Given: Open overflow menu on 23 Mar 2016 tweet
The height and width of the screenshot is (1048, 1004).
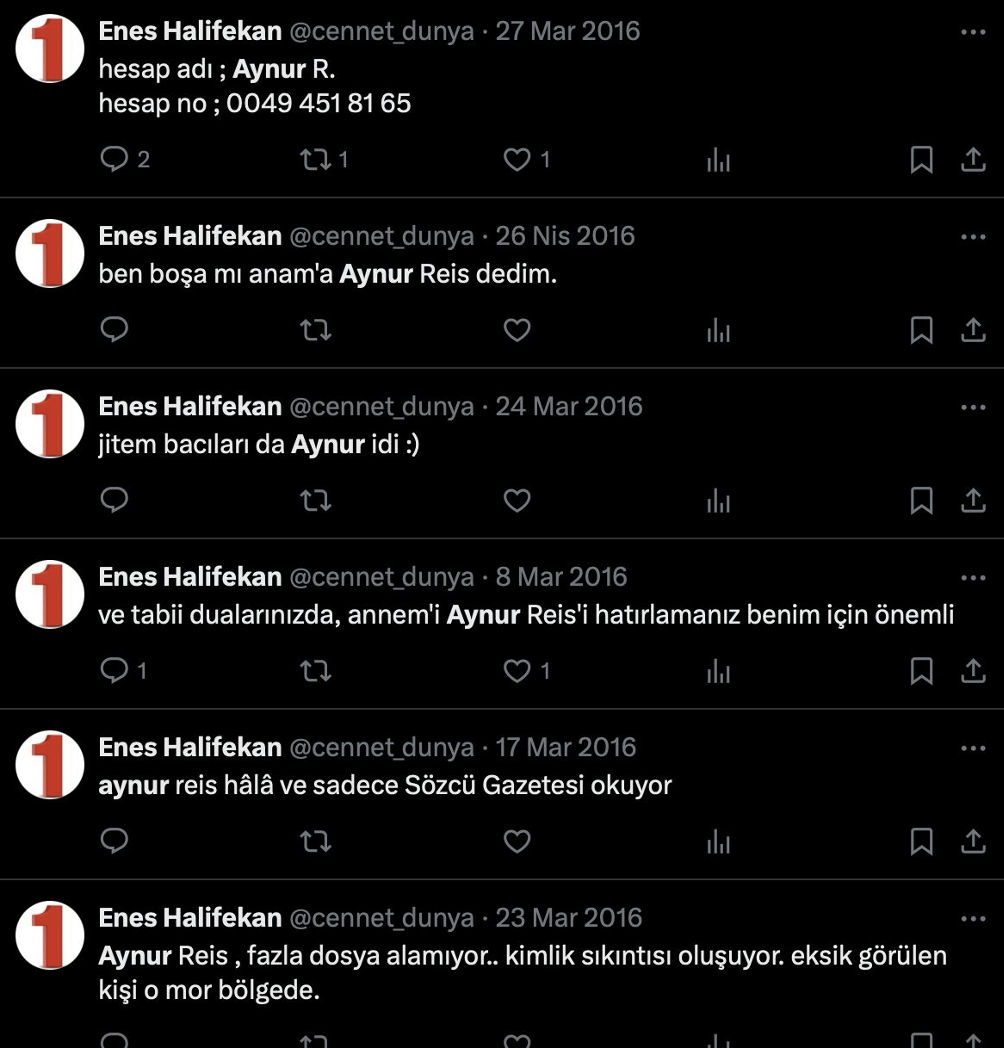Looking at the screenshot, I should point(973,919).
